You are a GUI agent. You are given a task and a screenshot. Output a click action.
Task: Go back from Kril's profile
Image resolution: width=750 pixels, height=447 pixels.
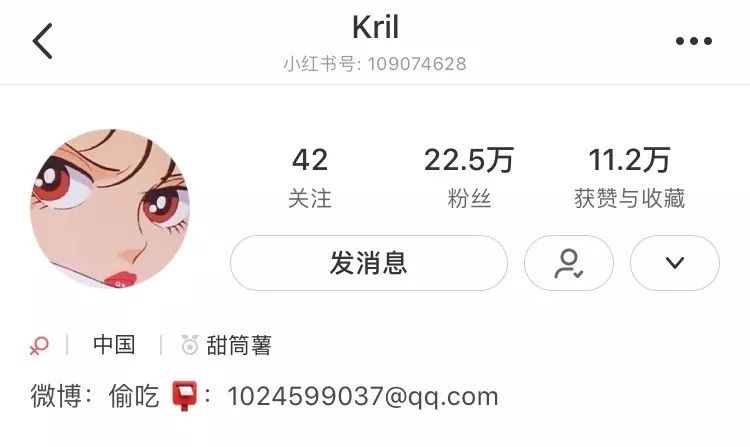click(42, 41)
